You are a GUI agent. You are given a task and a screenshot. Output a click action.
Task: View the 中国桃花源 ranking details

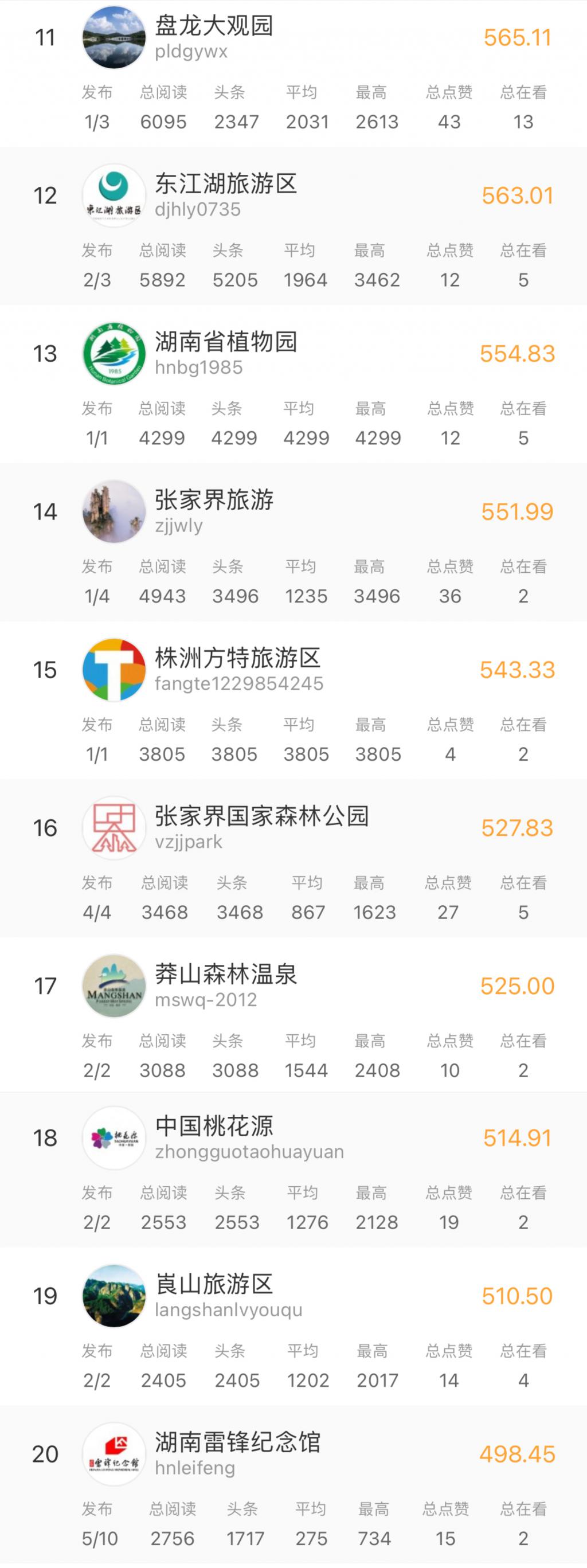coord(214,1127)
